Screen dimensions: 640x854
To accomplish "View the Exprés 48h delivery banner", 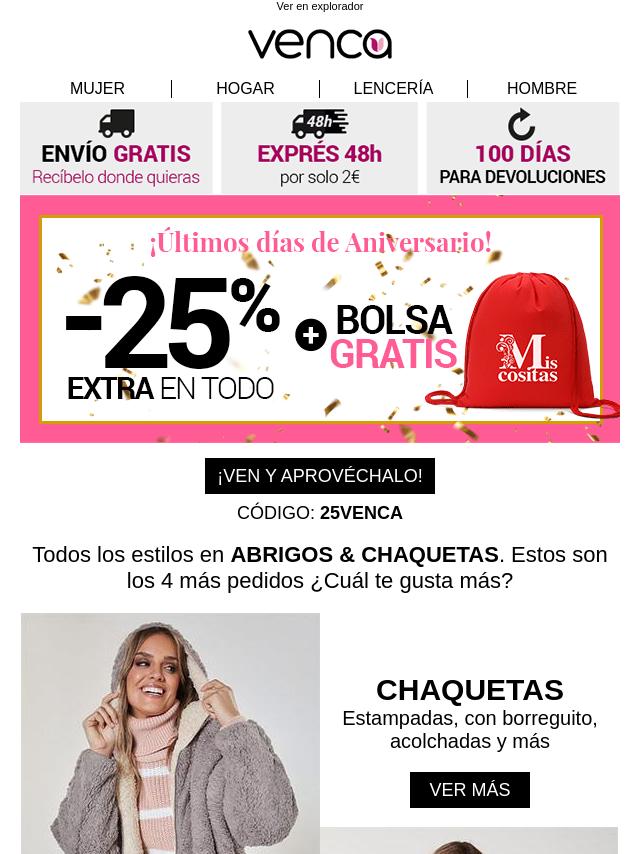I will pyautogui.click(x=319, y=149).
